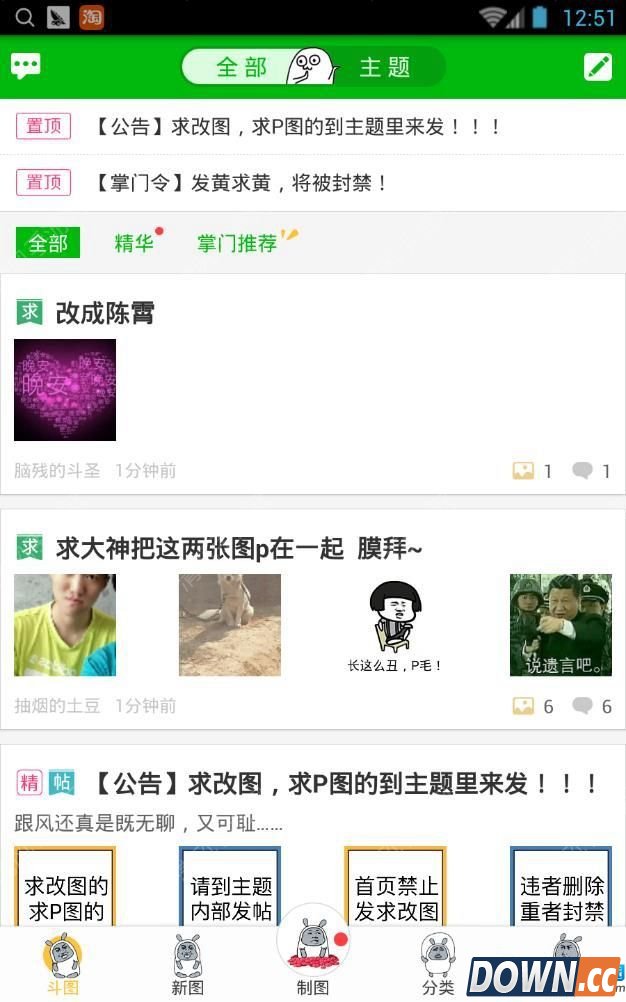
Task: Open the 精 帖 【公告】求改图 post
Action: coord(347,783)
